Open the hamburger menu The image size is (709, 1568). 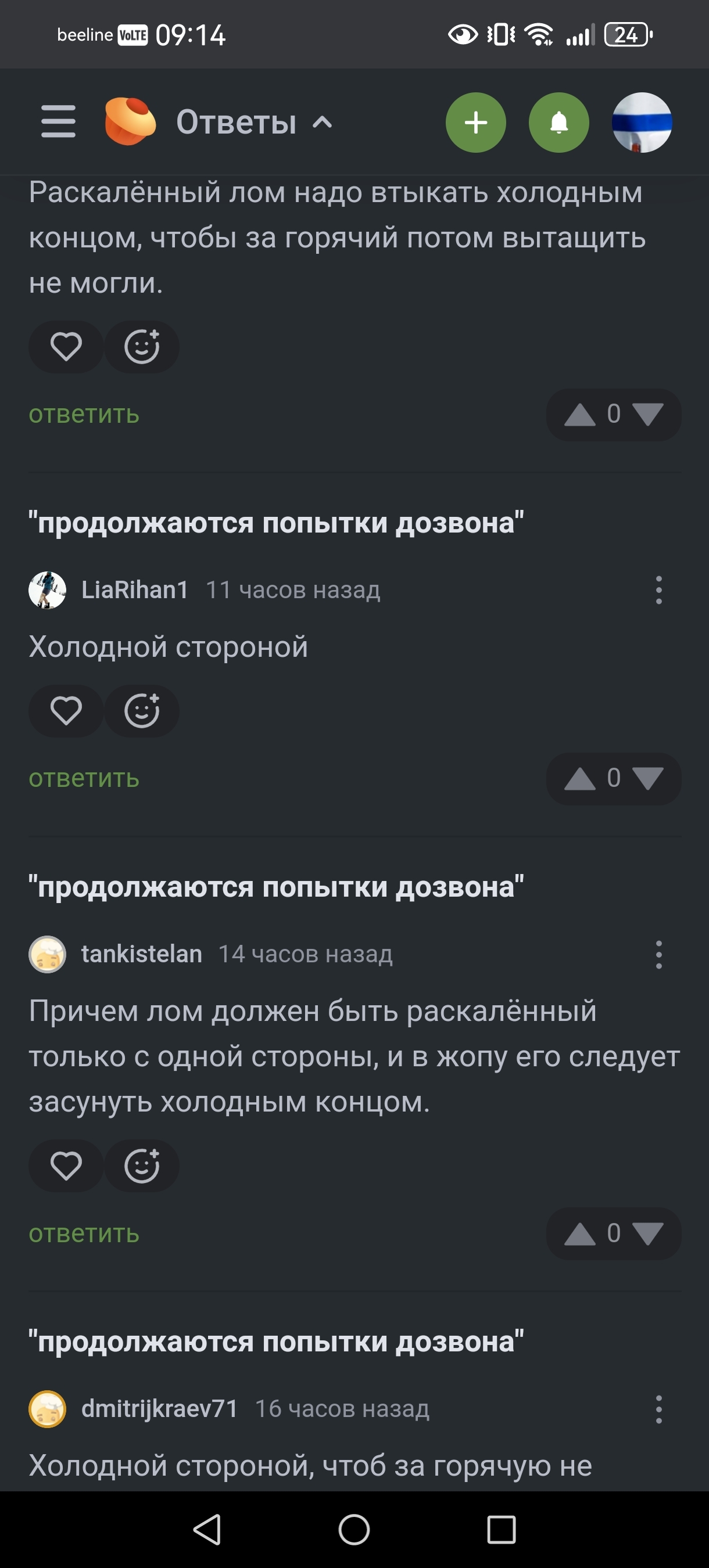[59, 121]
